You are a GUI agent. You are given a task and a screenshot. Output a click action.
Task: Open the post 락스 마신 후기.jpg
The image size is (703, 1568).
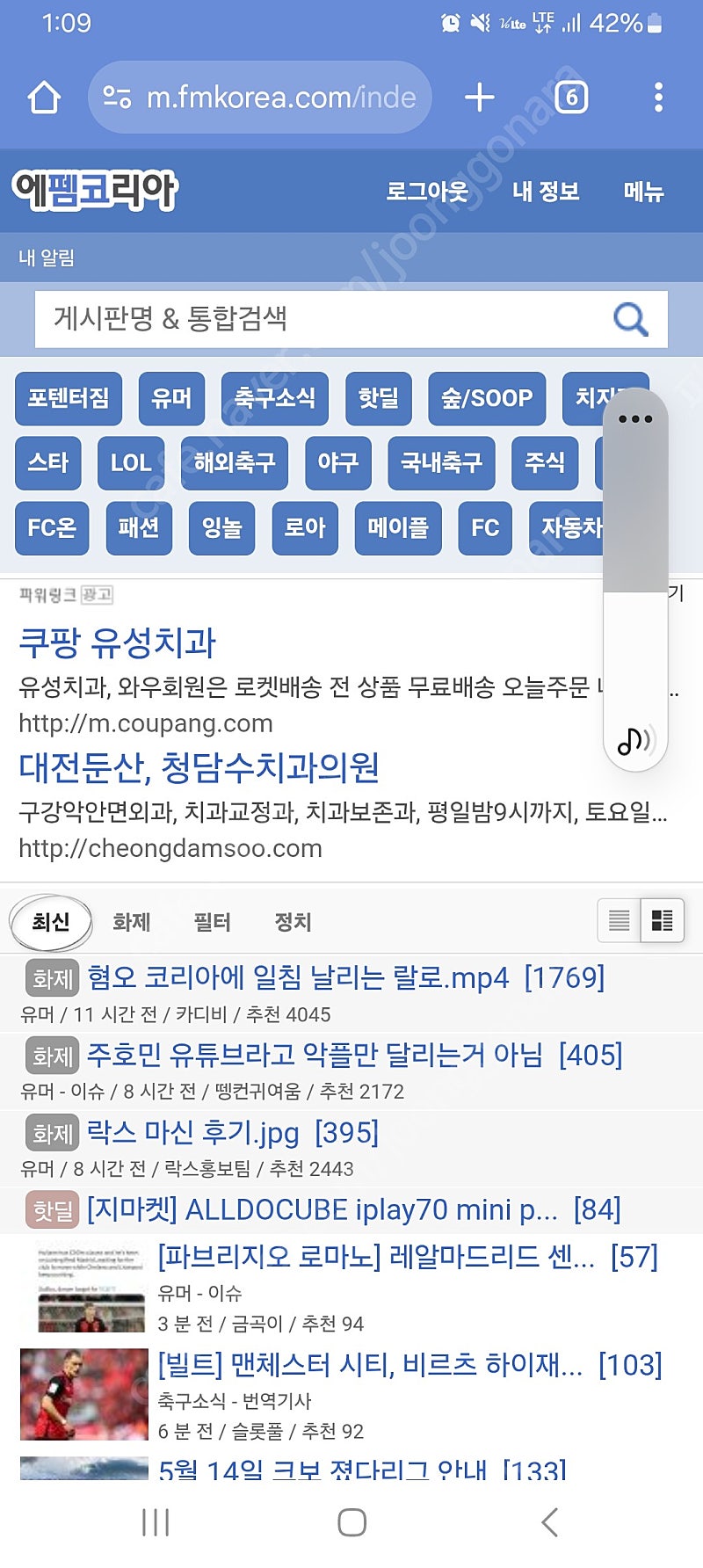192,1132
